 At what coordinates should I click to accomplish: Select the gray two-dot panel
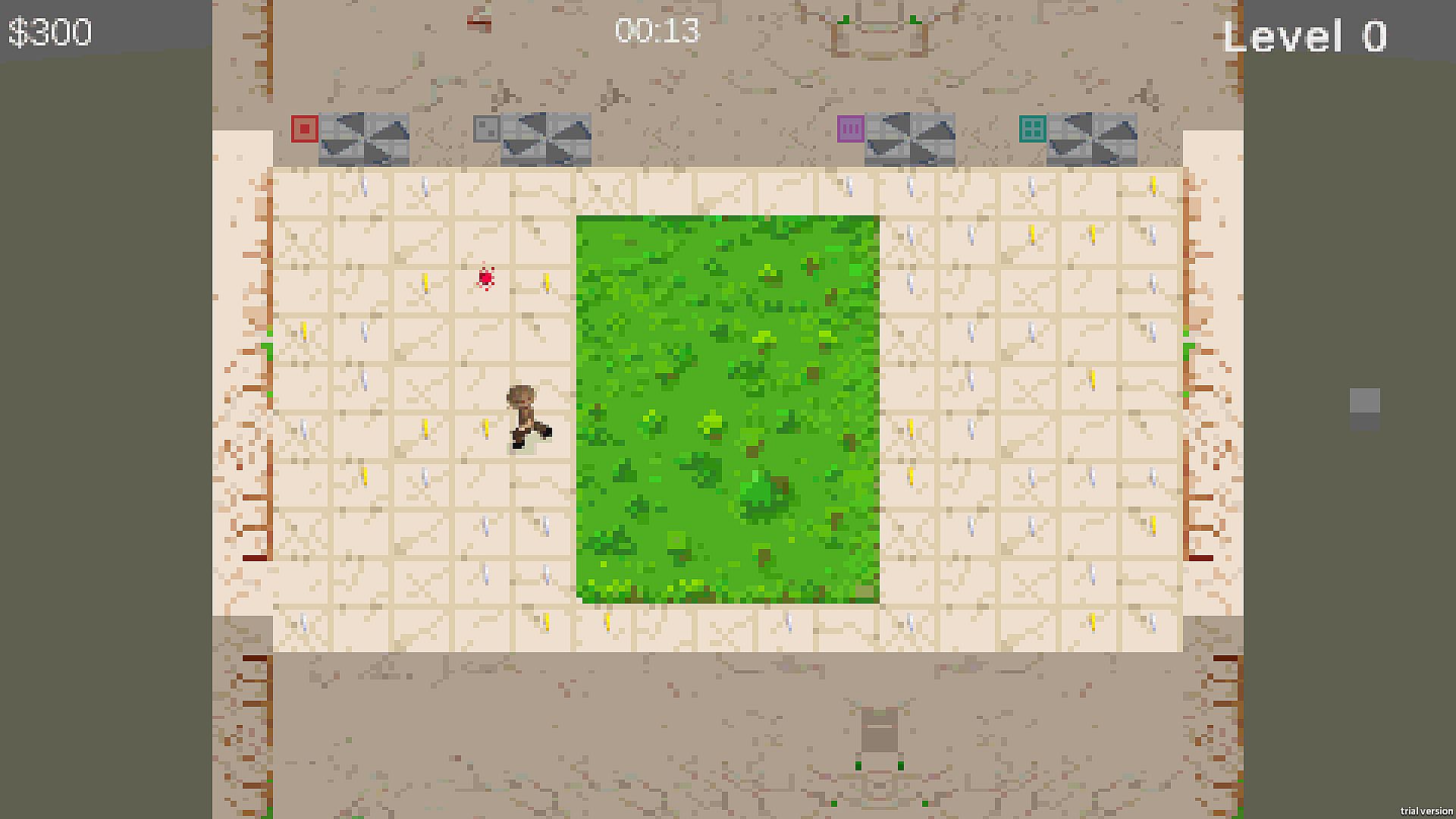(486, 129)
